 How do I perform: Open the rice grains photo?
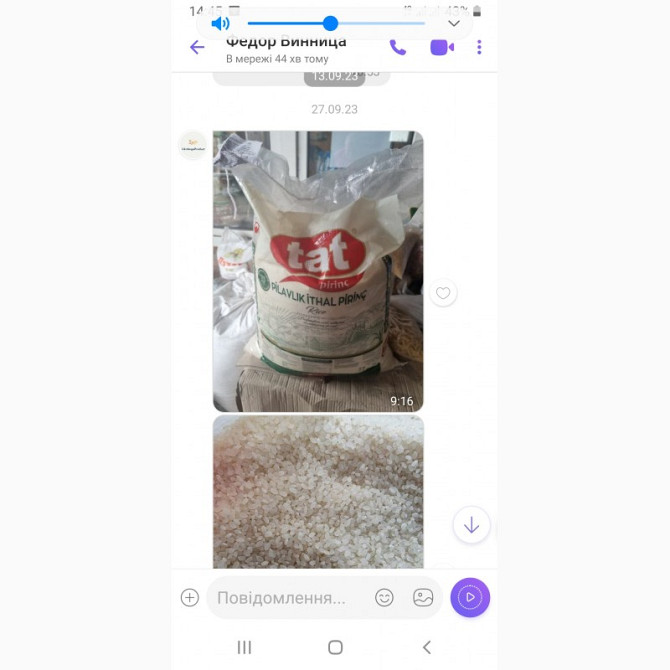(317, 492)
